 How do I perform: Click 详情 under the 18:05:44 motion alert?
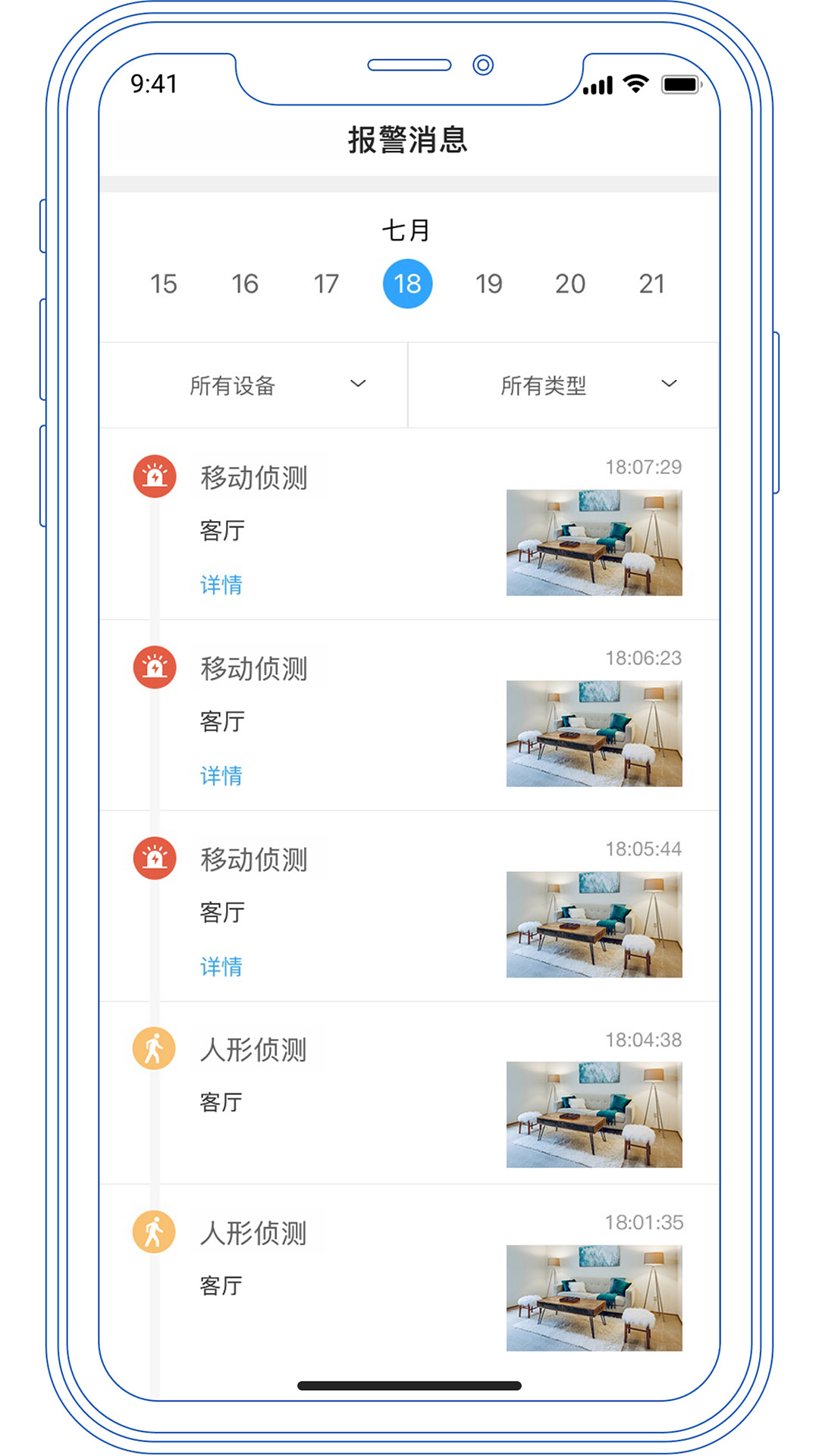click(x=220, y=966)
